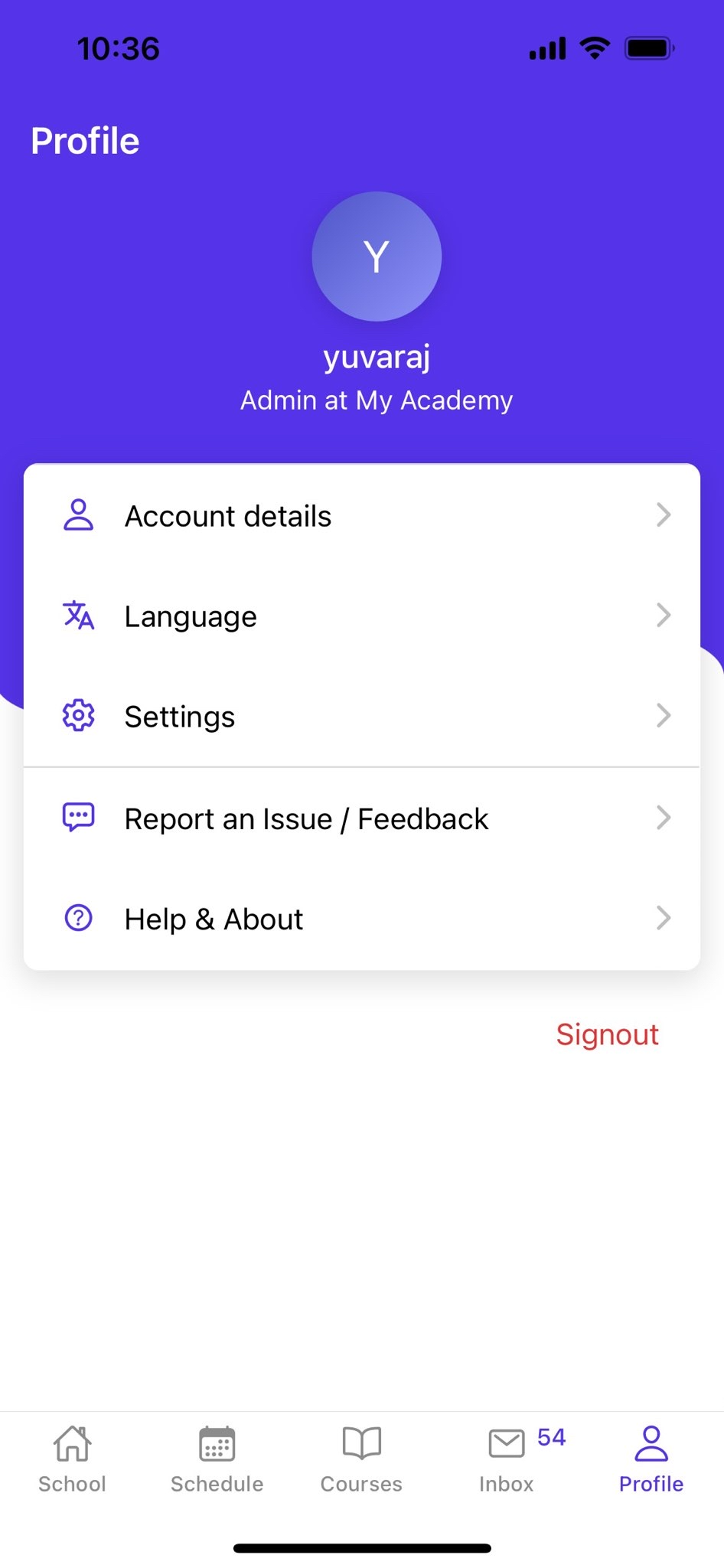
Task: Go to Settings
Action: coord(362,716)
